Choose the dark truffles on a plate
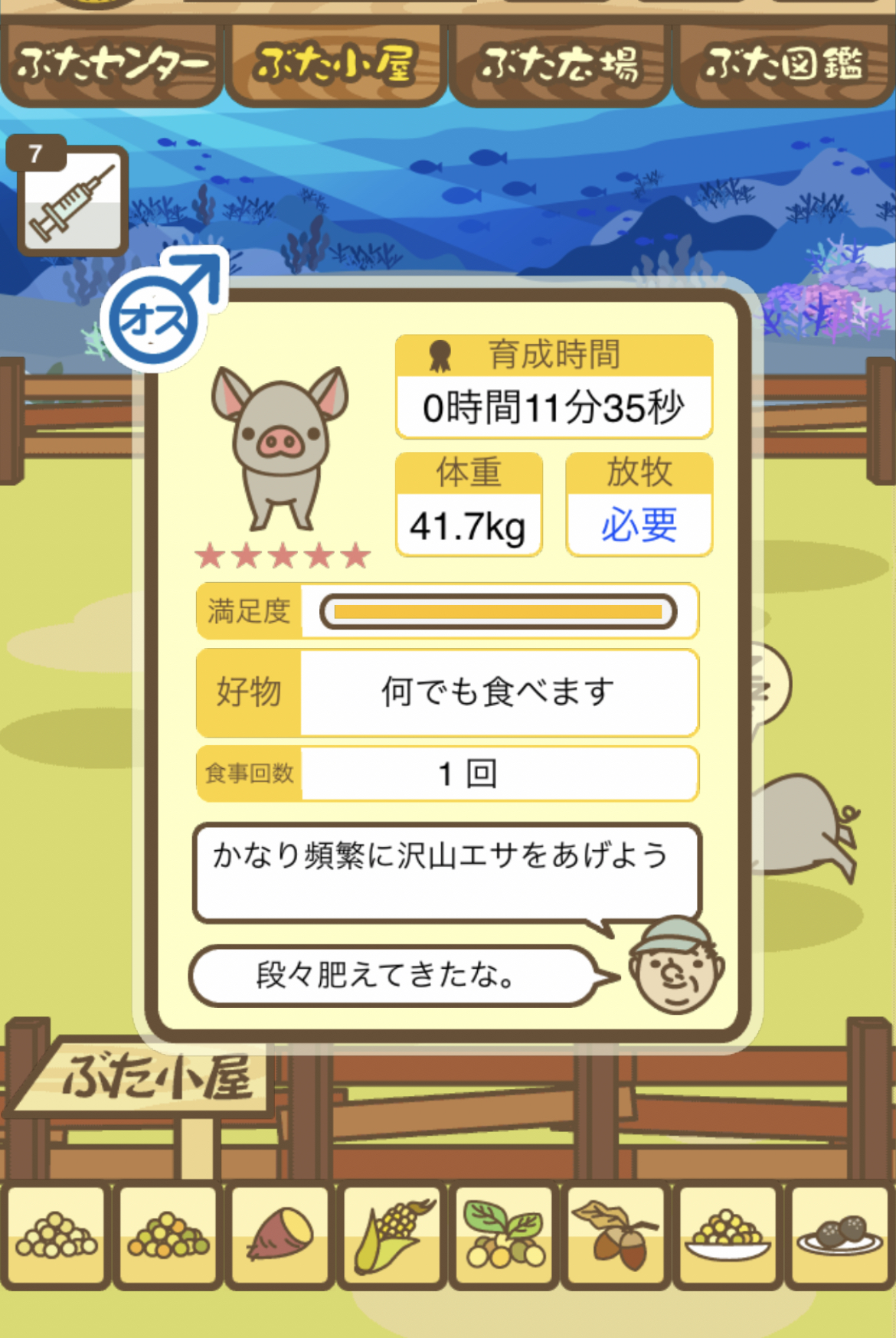Viewport: 896px width, 1338px height. coord(840,1235)
